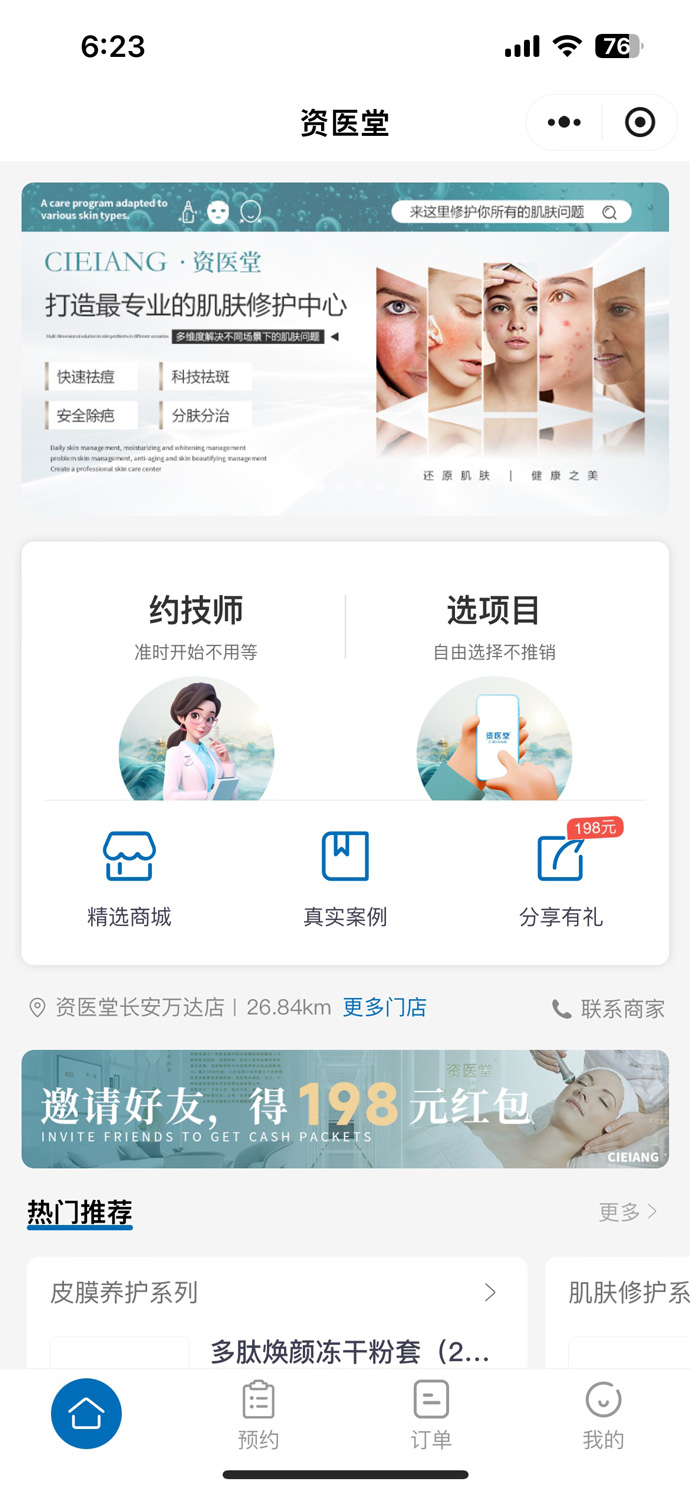Close the mini program with circle button
This screenshot has height=1493, width=690.
639,123
